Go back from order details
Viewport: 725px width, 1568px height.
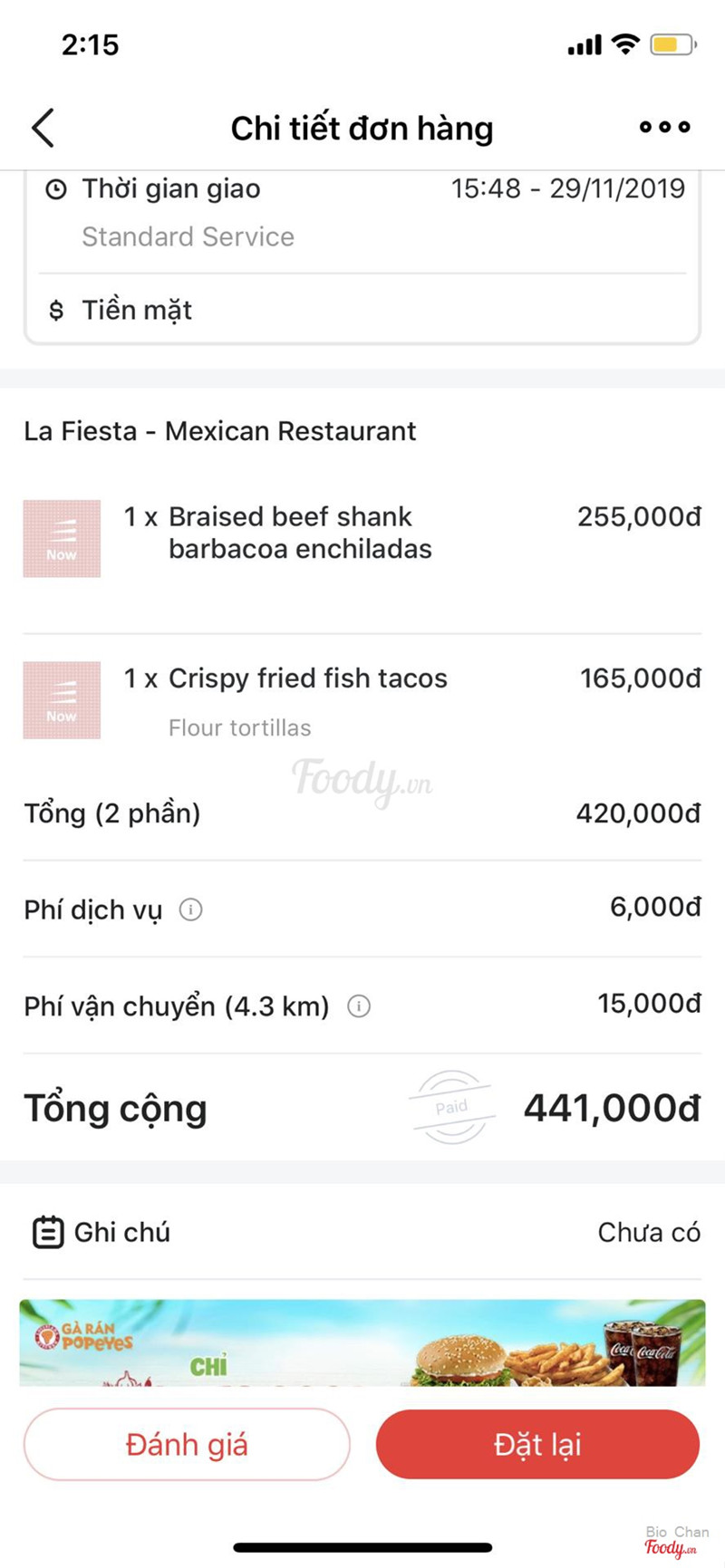point(43,128)
